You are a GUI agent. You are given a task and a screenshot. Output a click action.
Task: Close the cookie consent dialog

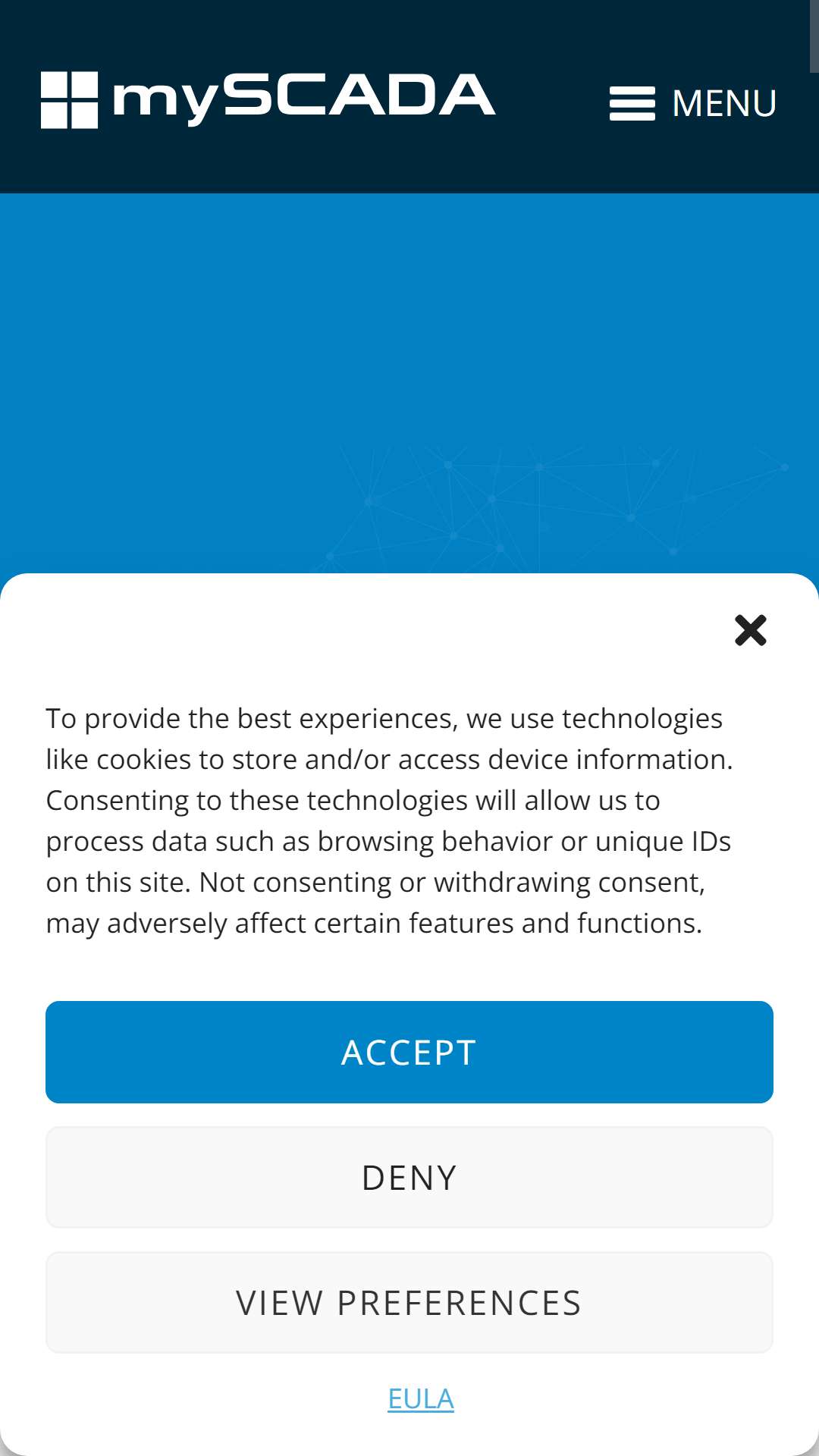point(751,630)
